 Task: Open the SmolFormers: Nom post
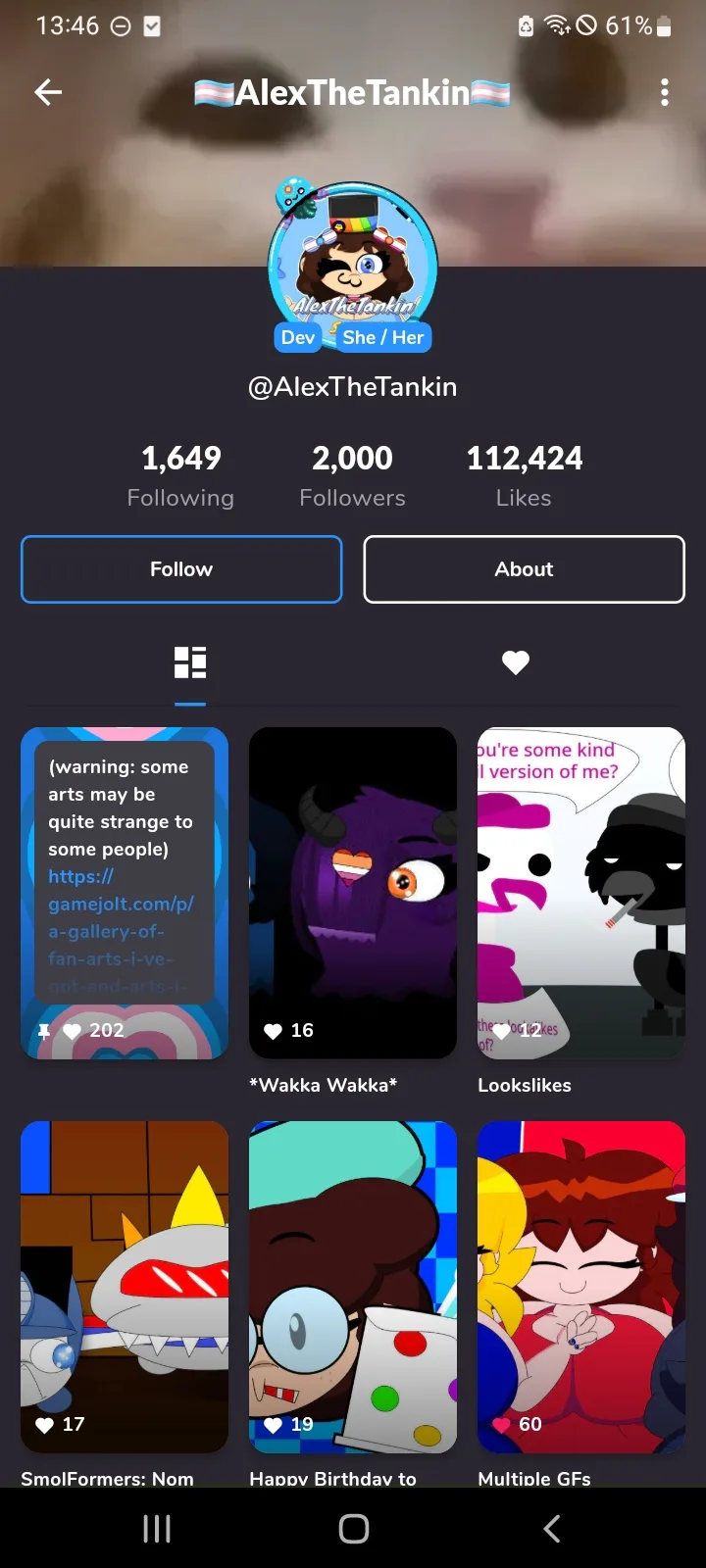[x=125, y=1287]
